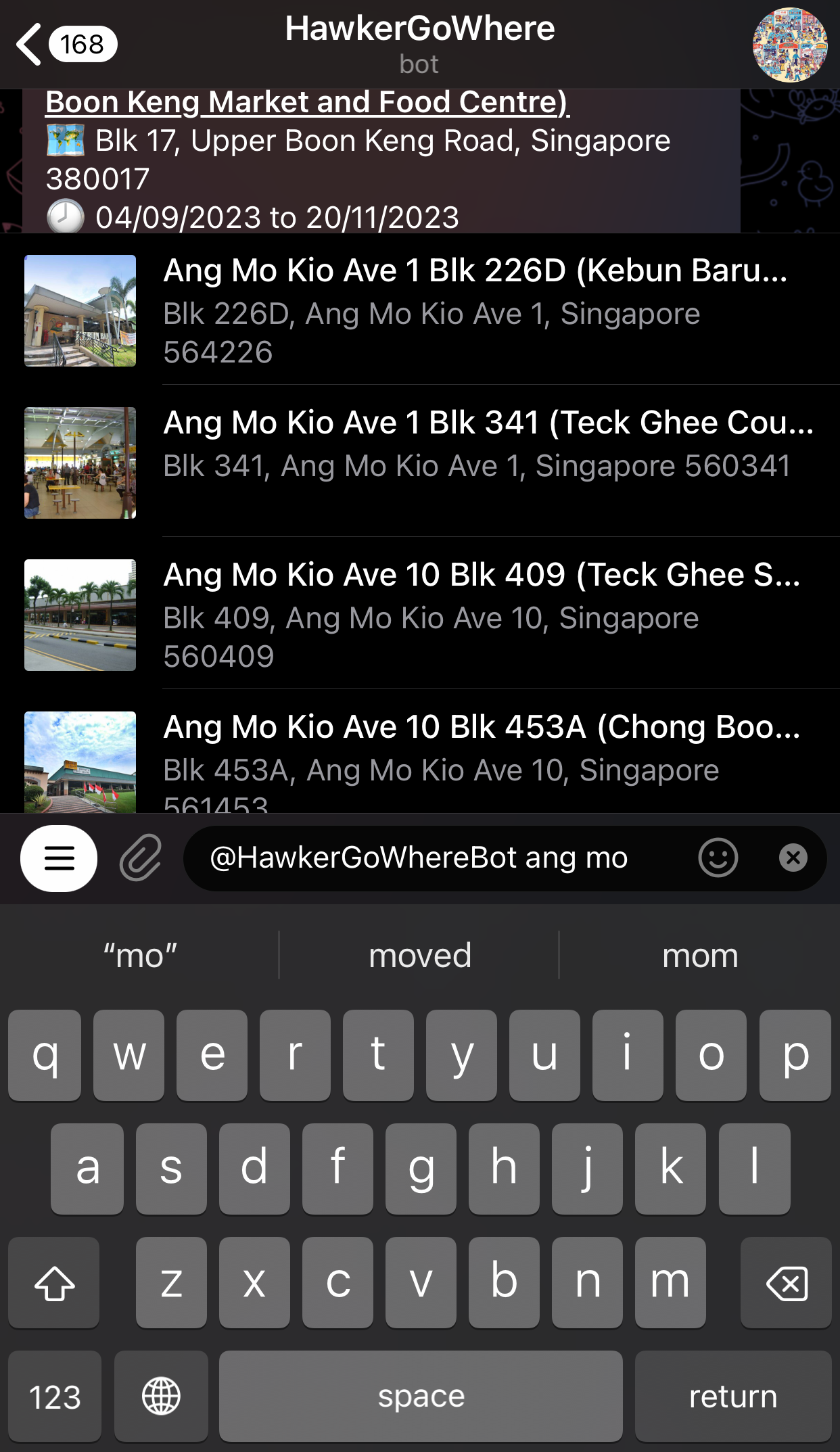Tap the message input field
This screenshot has height=1452, width=840.
click(x=440, y=858)
